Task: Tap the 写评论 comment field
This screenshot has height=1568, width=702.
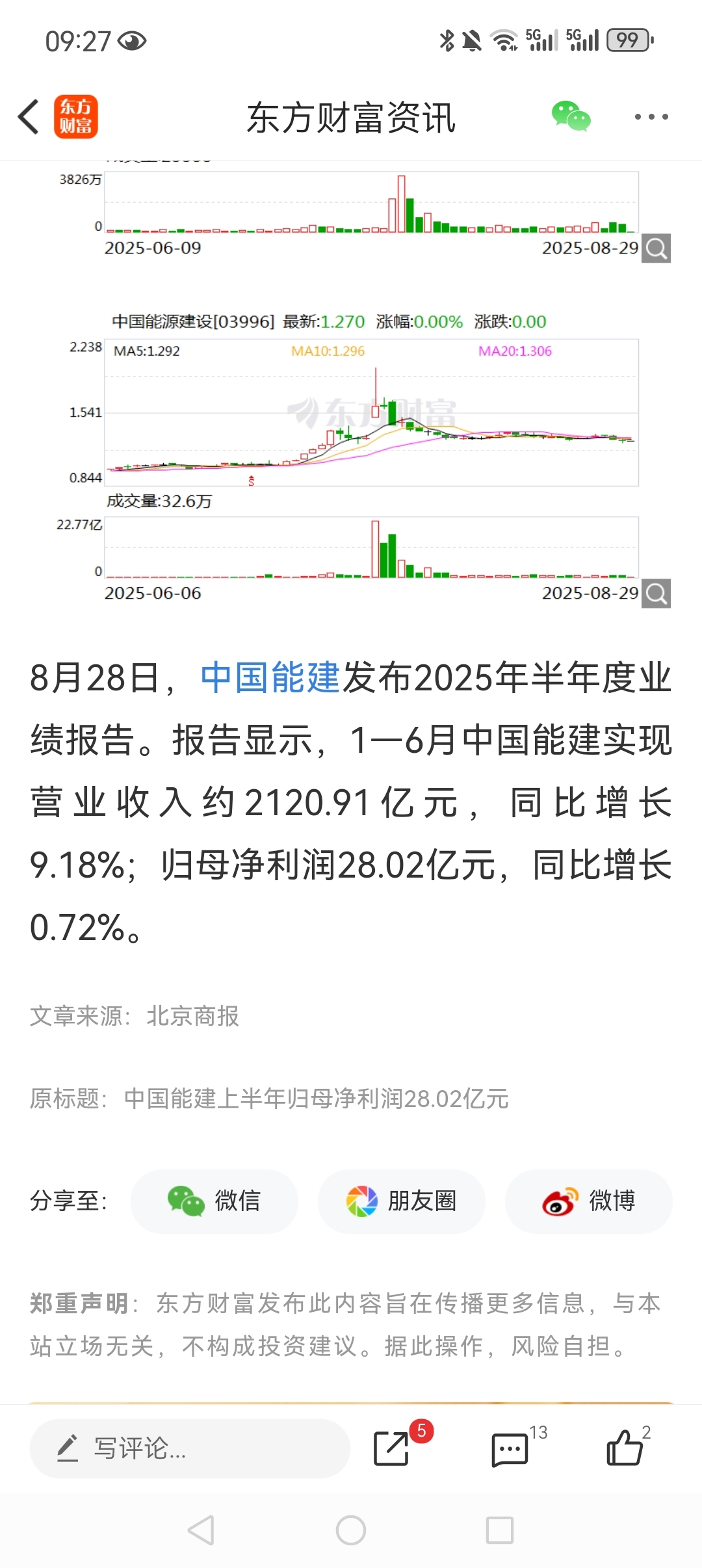Action: coord(190,1448)
